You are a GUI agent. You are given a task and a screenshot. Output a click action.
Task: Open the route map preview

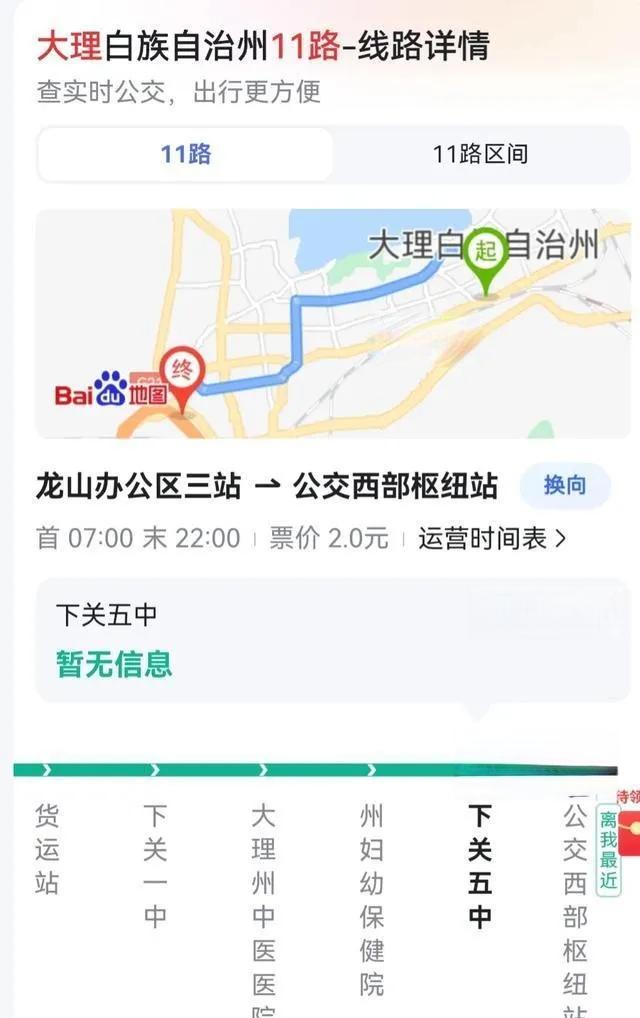tap(333, 322)
